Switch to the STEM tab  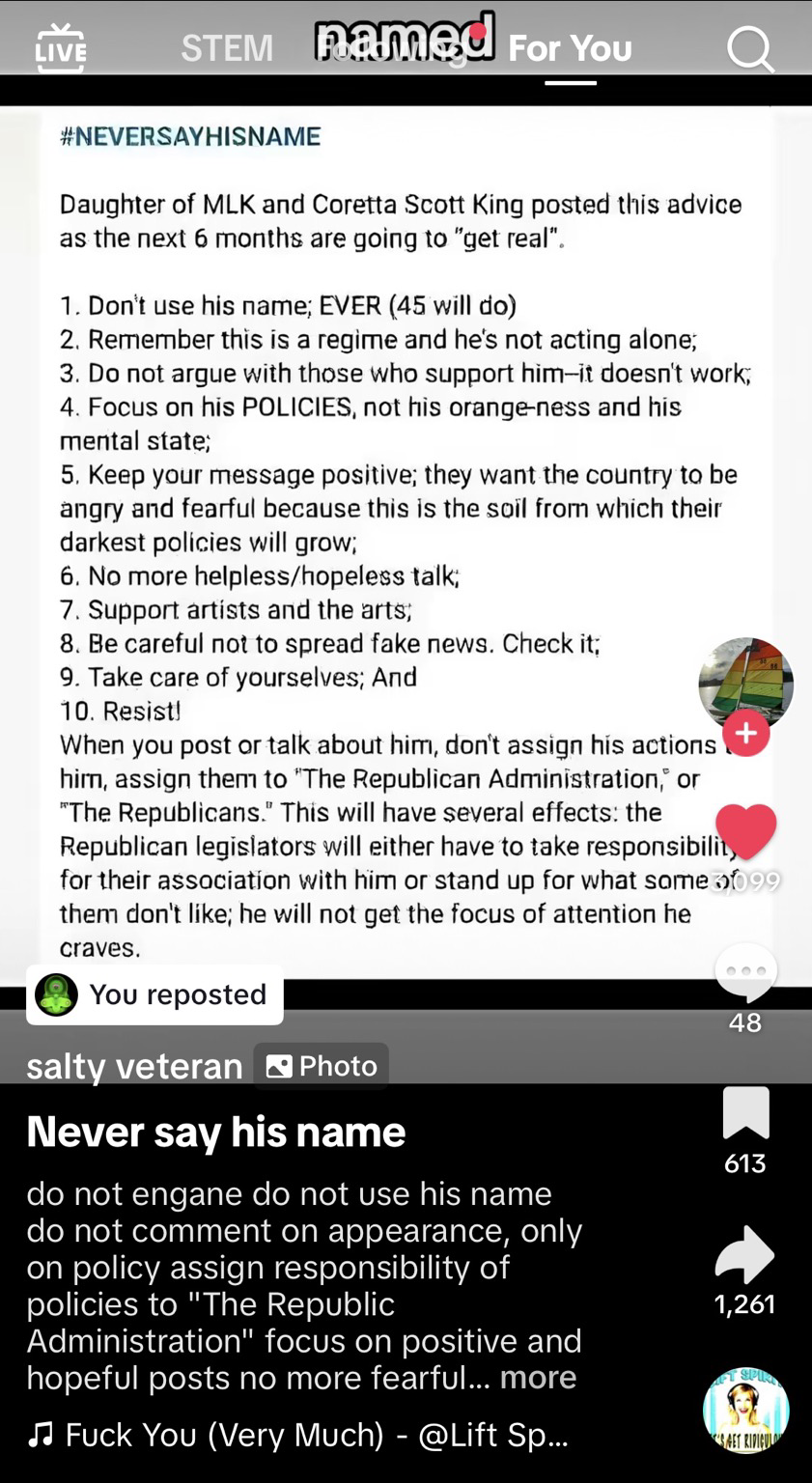point(227,48)
